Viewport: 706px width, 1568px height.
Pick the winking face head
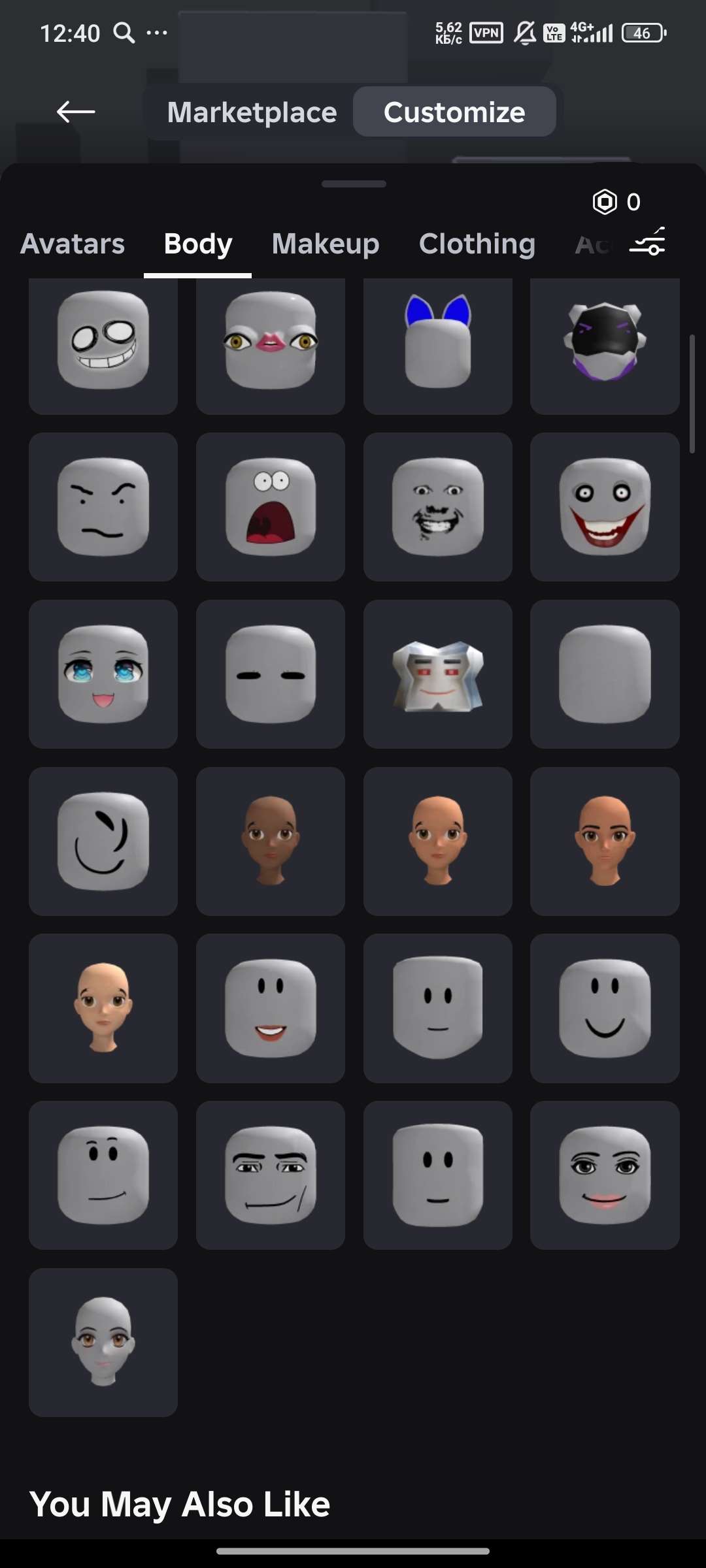103,841
